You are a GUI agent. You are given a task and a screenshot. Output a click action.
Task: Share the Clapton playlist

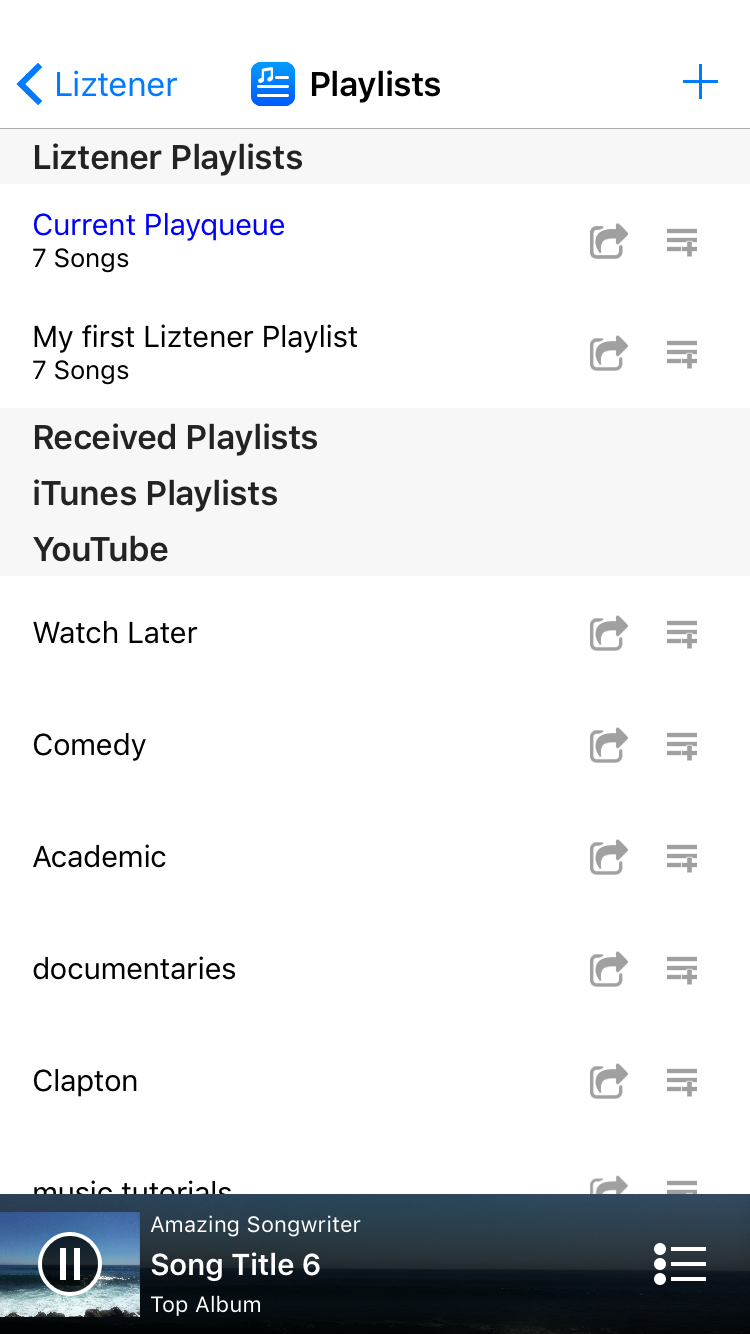tap(608, 1082)
